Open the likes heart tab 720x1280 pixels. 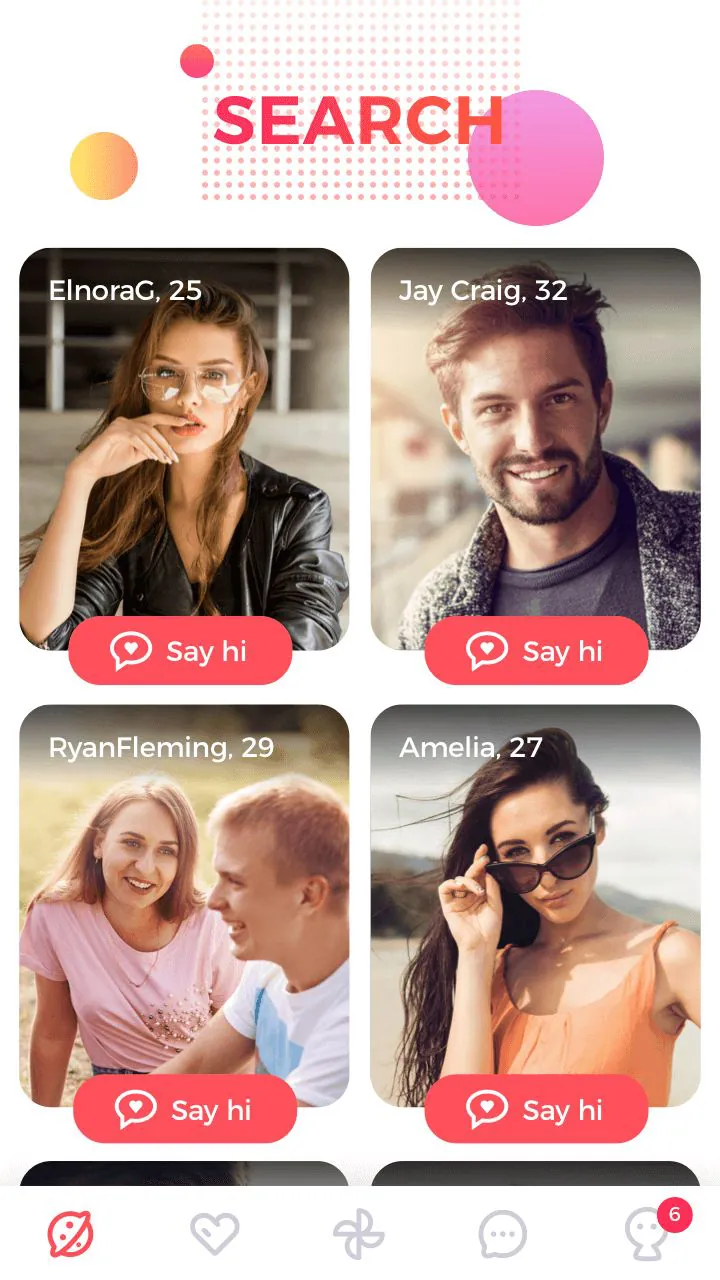click(x=215, y=1234)
